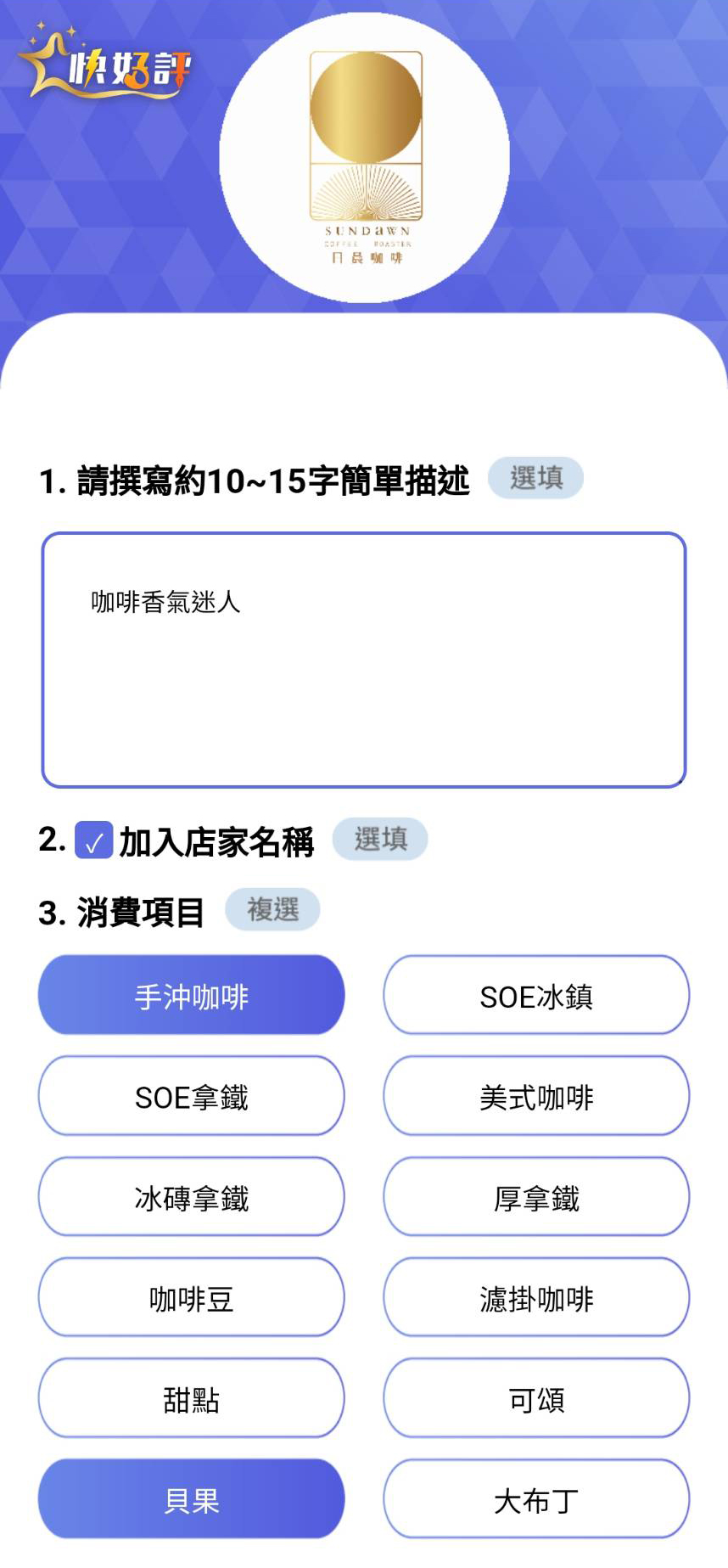Select the 大布丁 option

pos(536,1499)
